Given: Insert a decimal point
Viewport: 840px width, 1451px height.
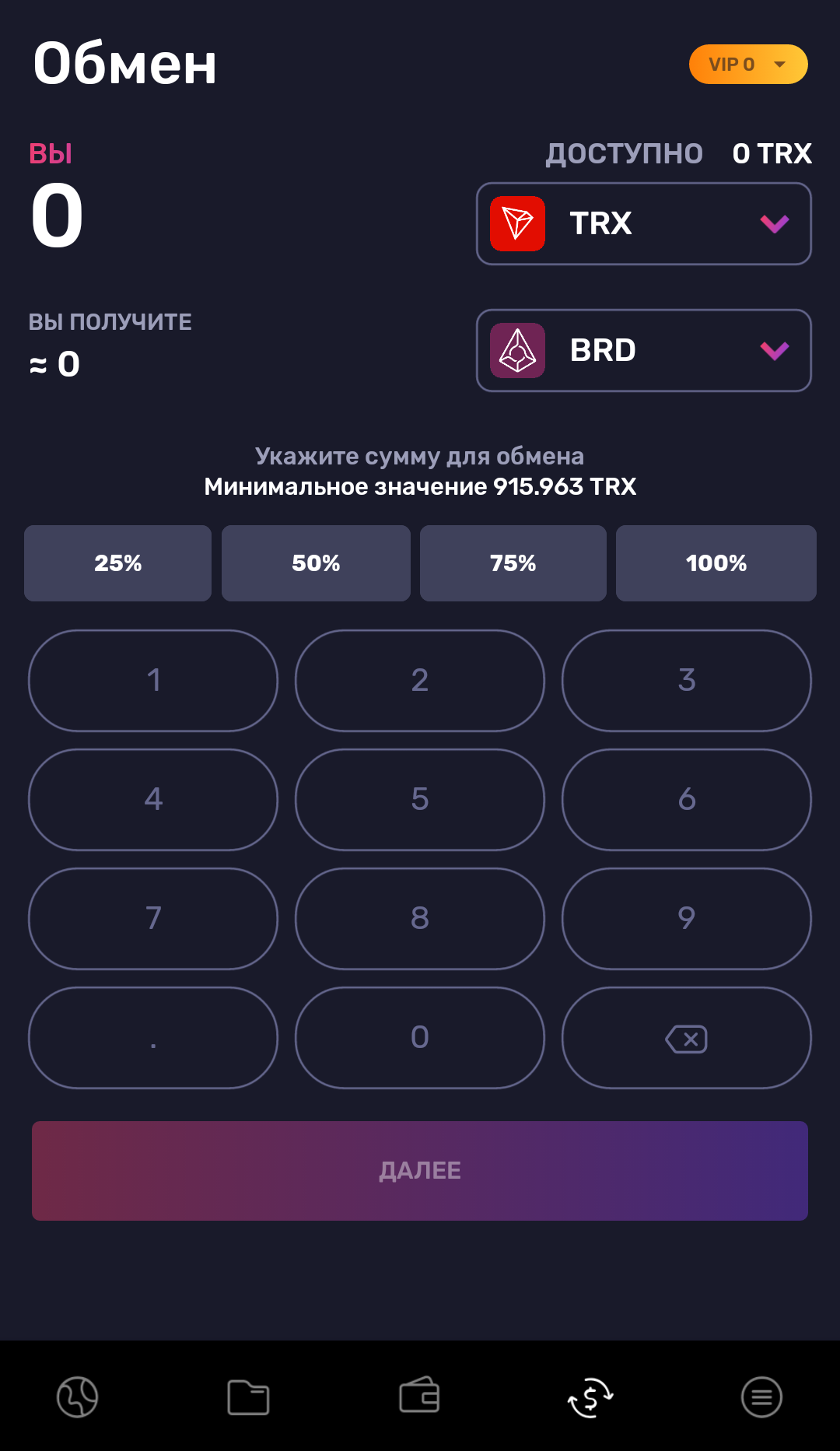Looking at the screenshot, I should click(153, 1037).
